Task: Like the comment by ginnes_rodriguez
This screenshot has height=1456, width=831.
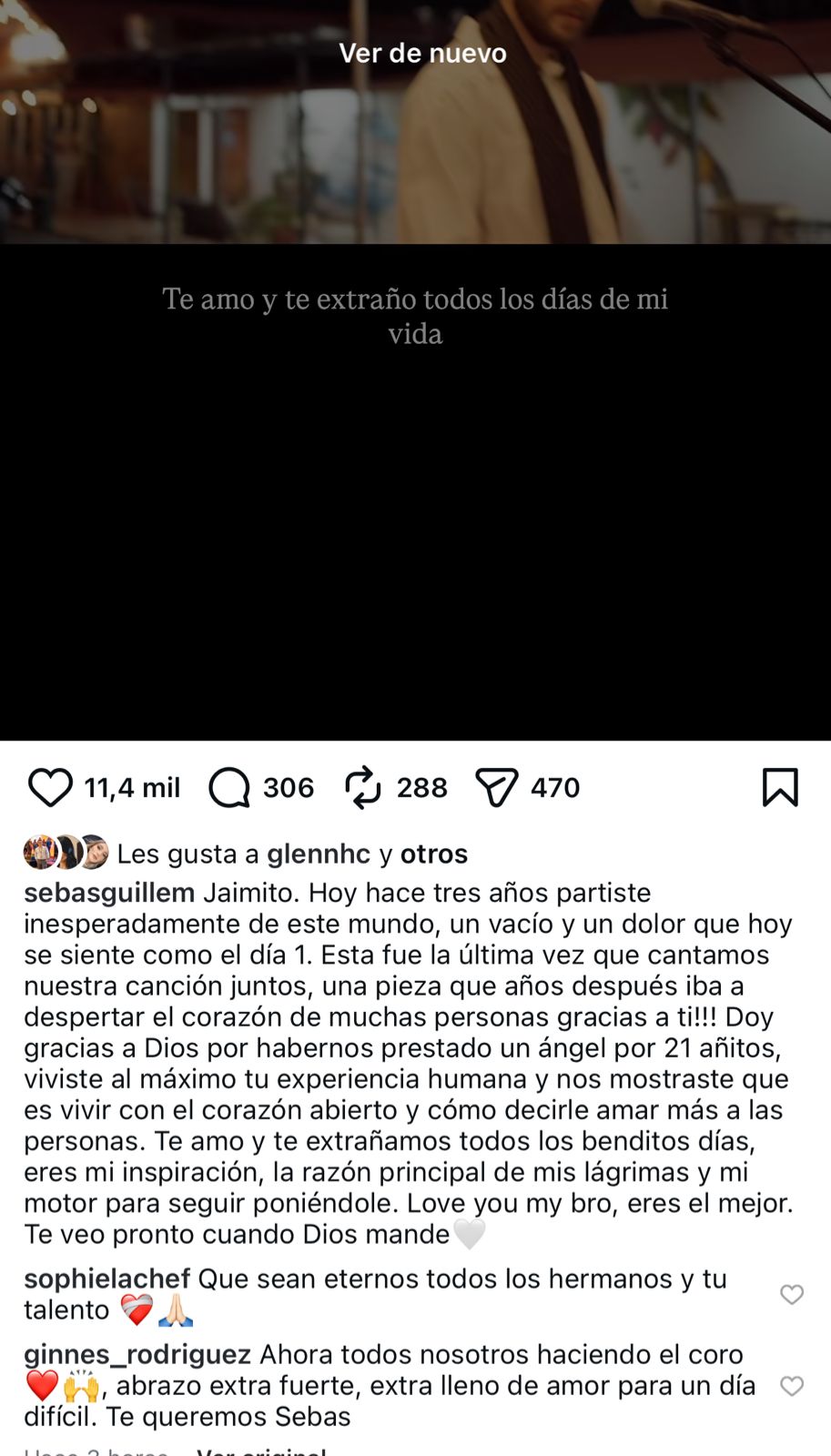Action: [x=792, y=1386]
